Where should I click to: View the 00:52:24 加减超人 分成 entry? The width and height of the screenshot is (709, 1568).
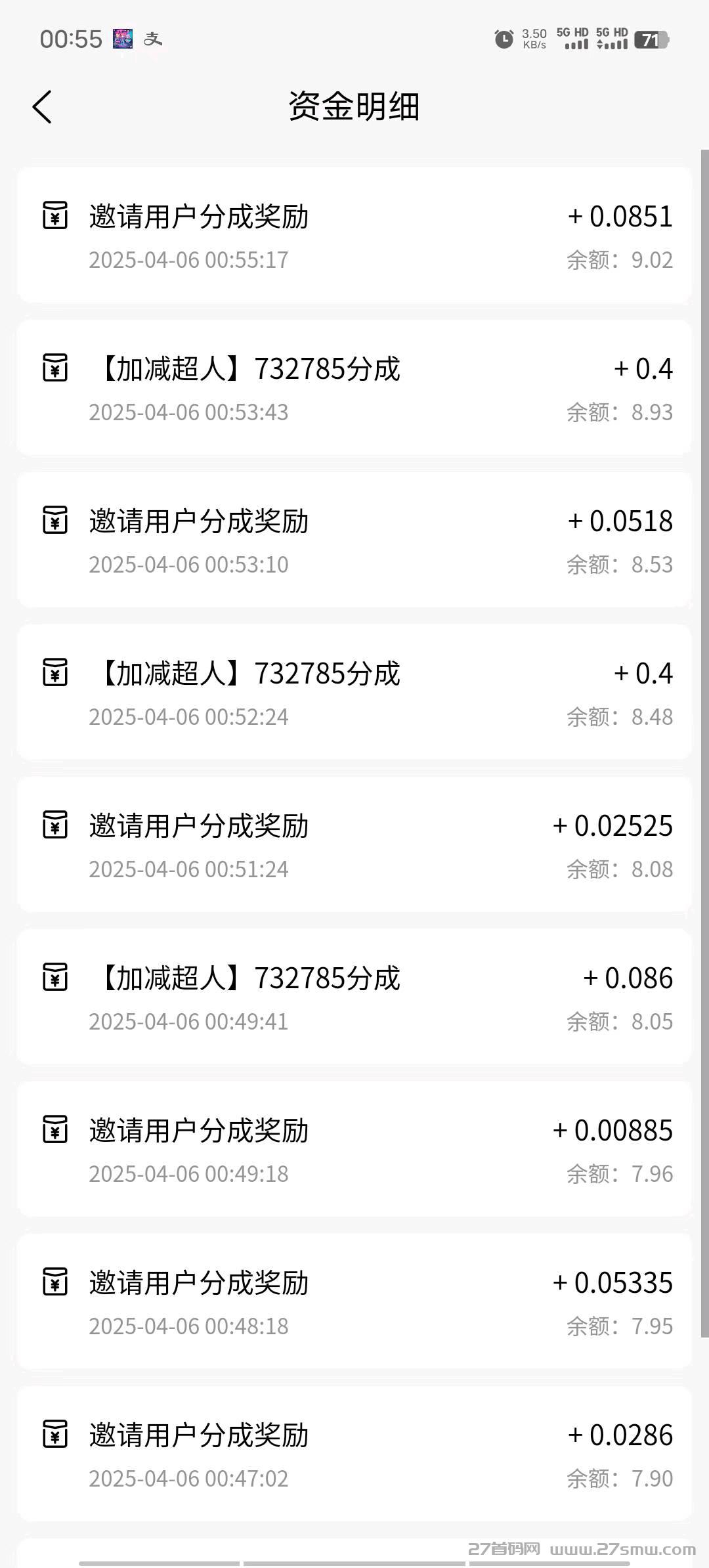point(354,692)
